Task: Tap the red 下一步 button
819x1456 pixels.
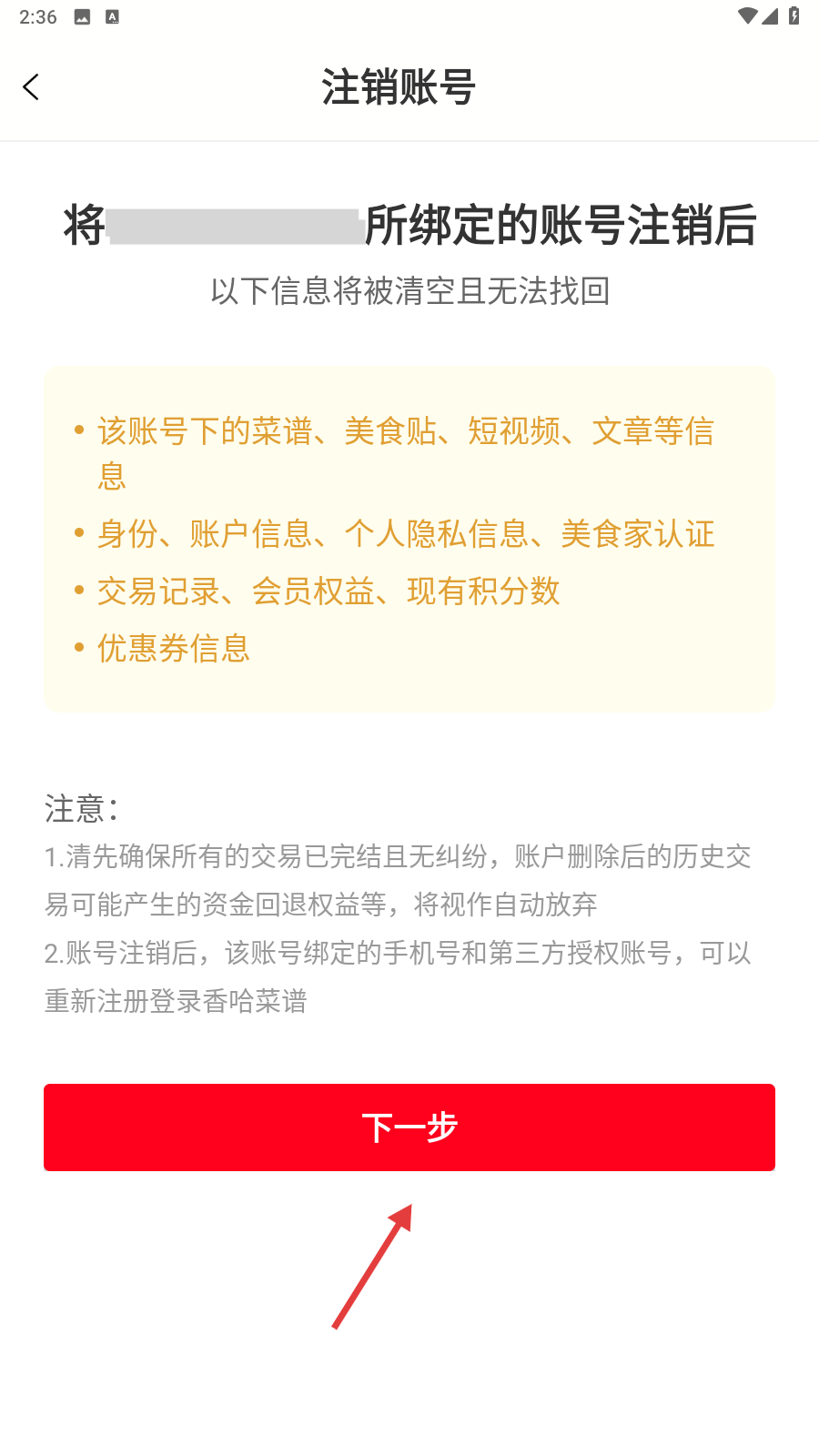Action: 409,1127
